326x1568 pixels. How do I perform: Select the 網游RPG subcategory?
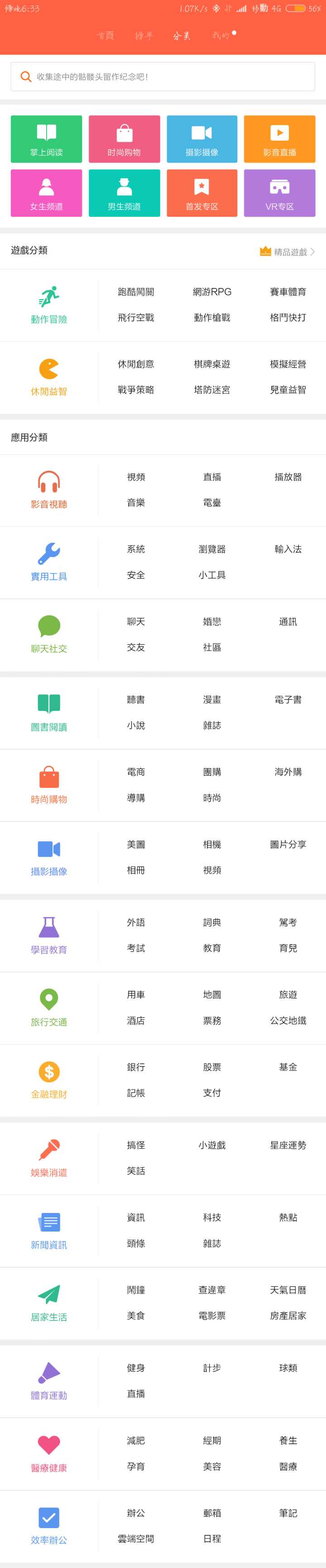pyautogui.click(x=211, y=292)
